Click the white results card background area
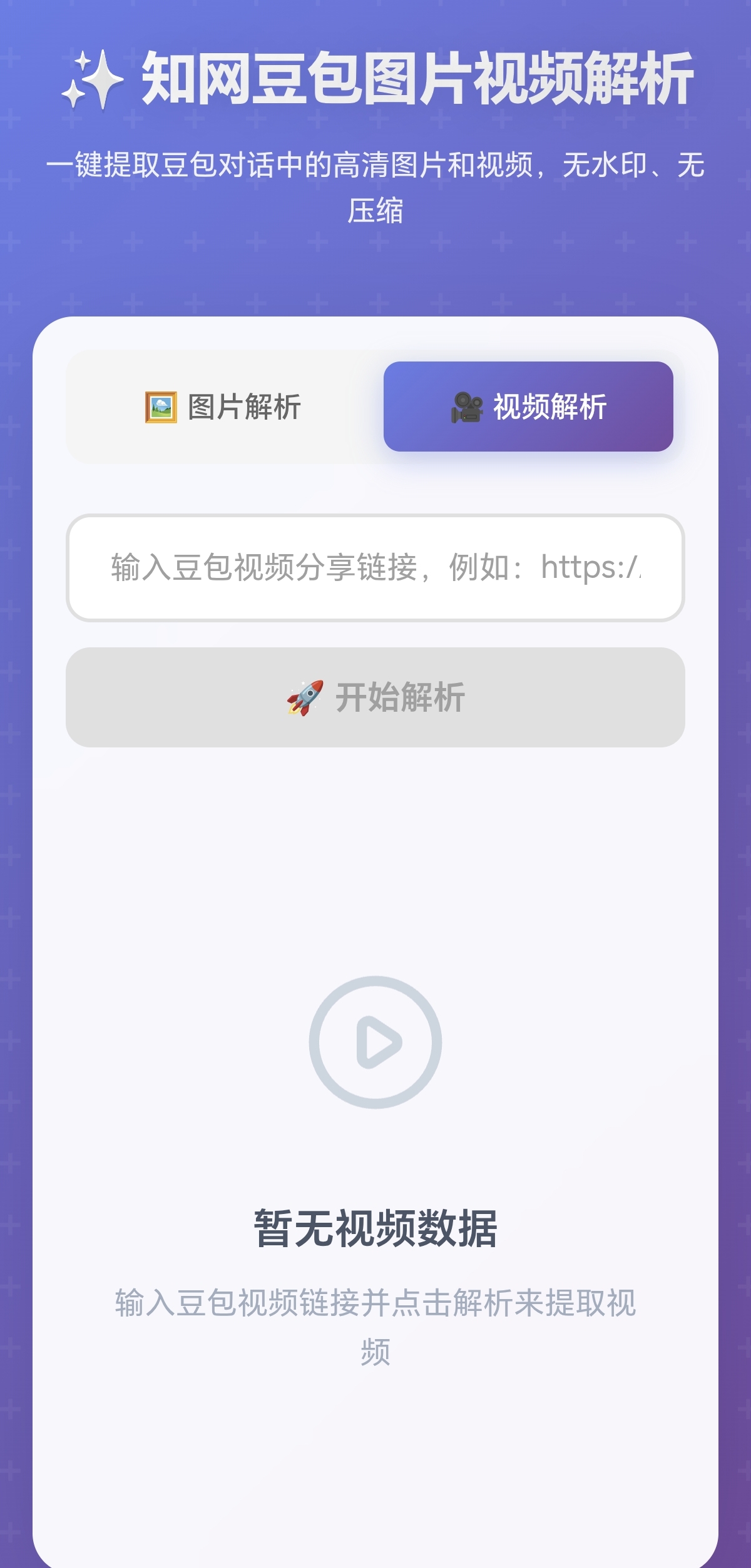Viewport: 751px width, 1568px height. 375,876
